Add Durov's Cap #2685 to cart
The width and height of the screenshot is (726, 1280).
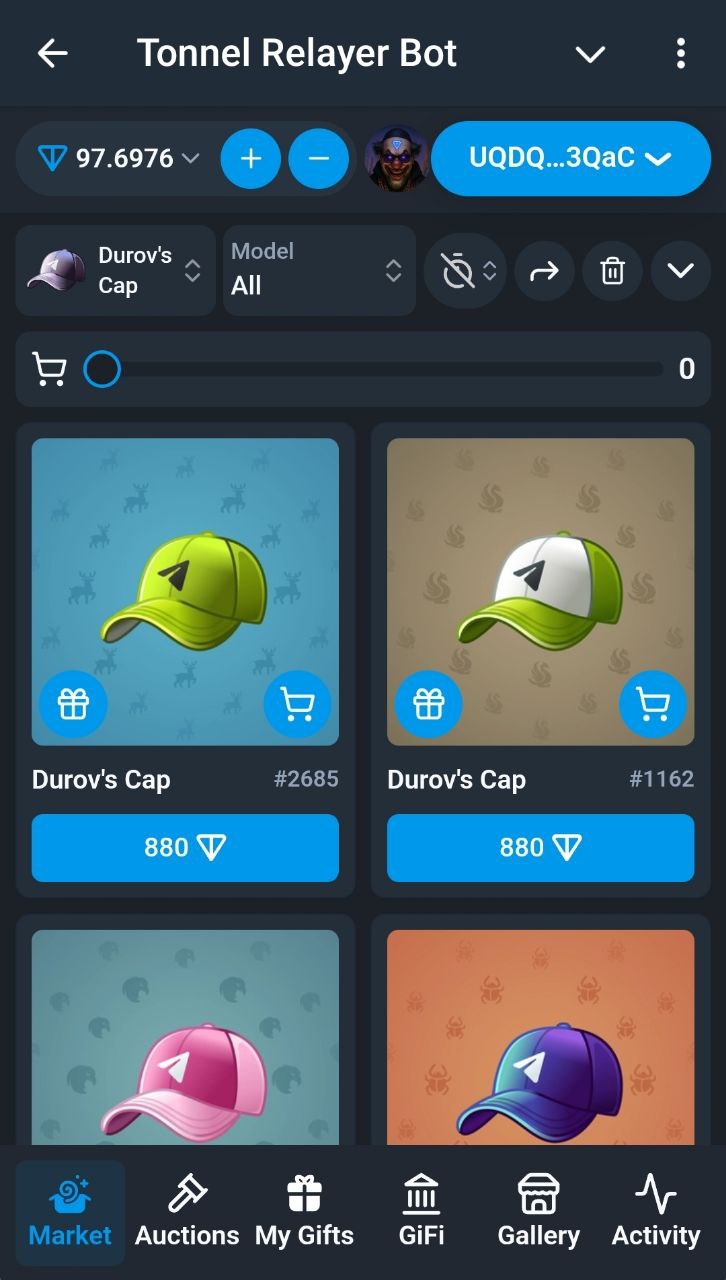(x=297, y=705)
